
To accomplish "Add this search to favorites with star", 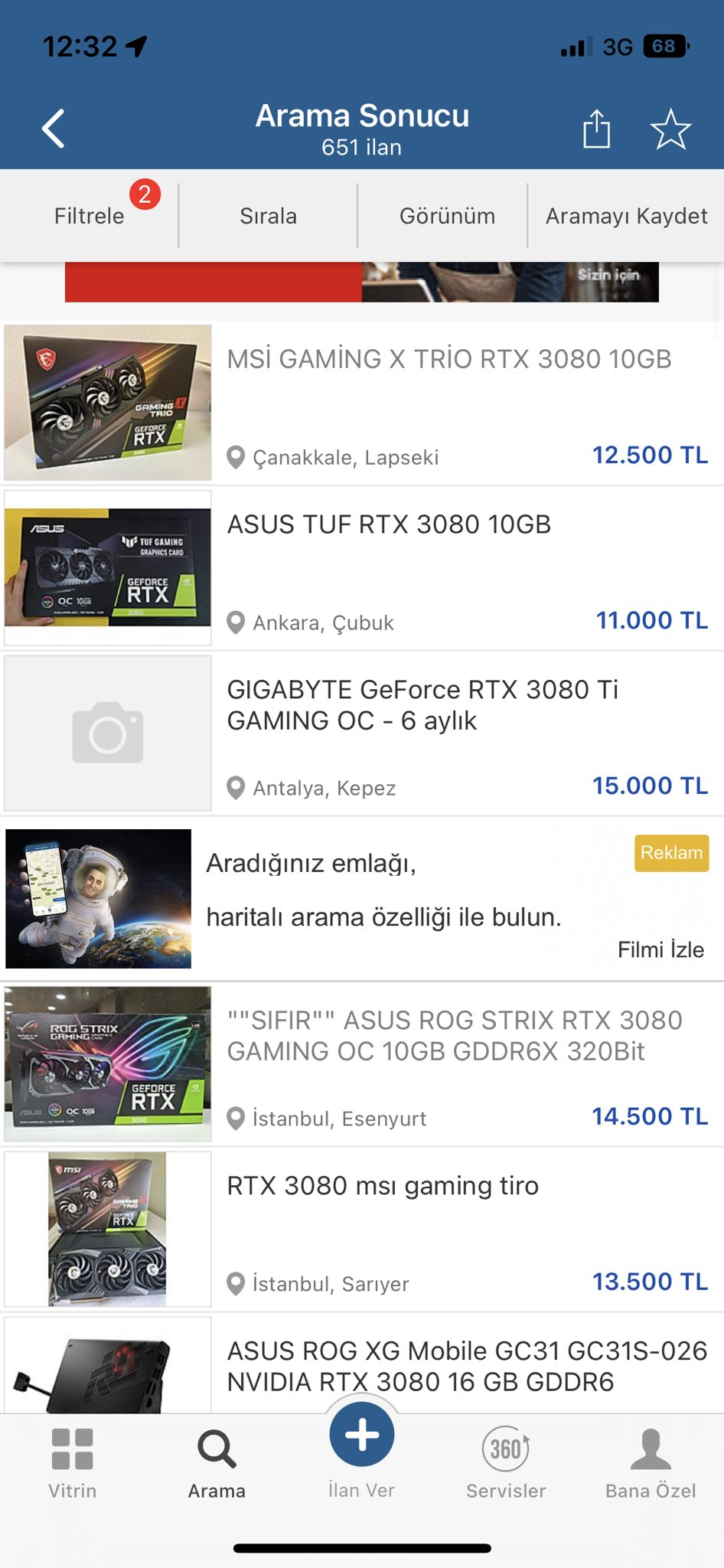I will point(670,129).
